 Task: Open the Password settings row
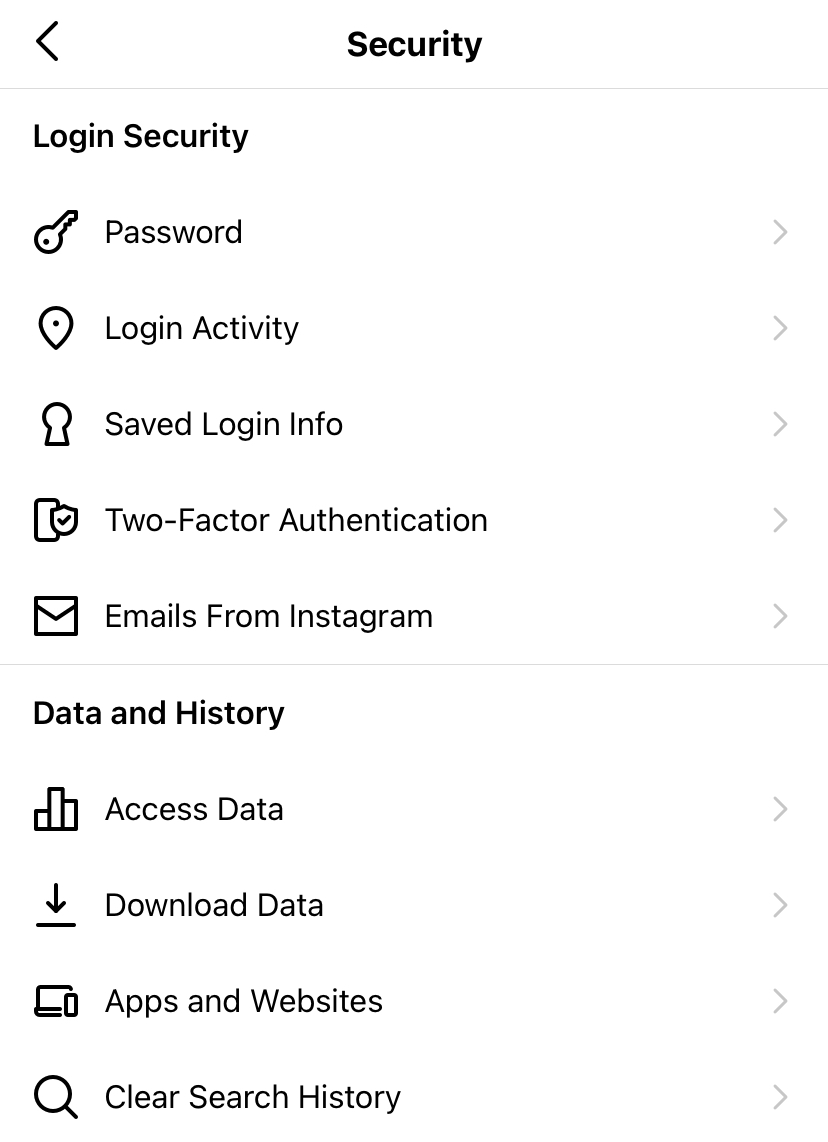(x=174, y=232)
